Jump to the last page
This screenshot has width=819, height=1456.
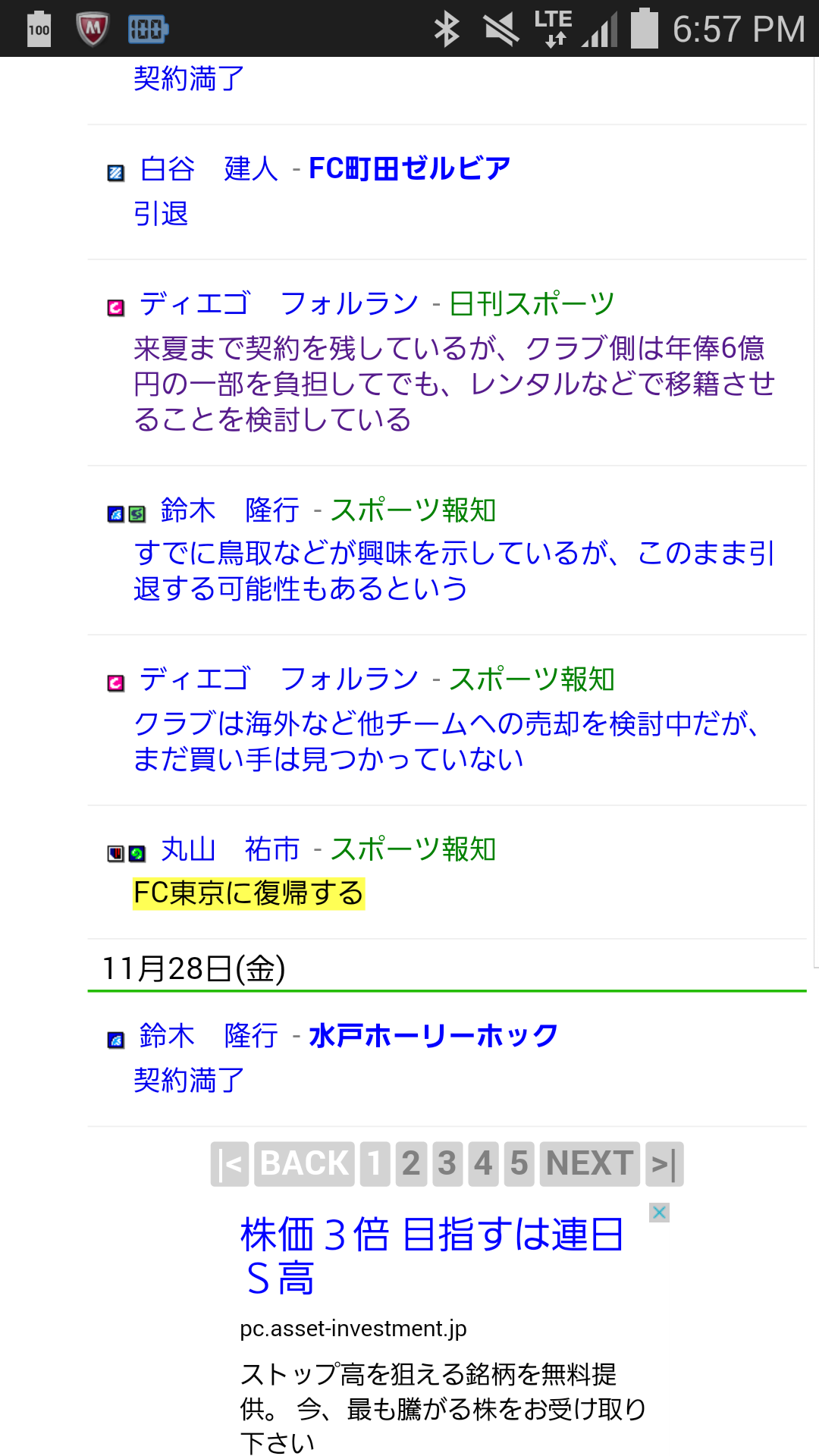tap(664, 1163)
